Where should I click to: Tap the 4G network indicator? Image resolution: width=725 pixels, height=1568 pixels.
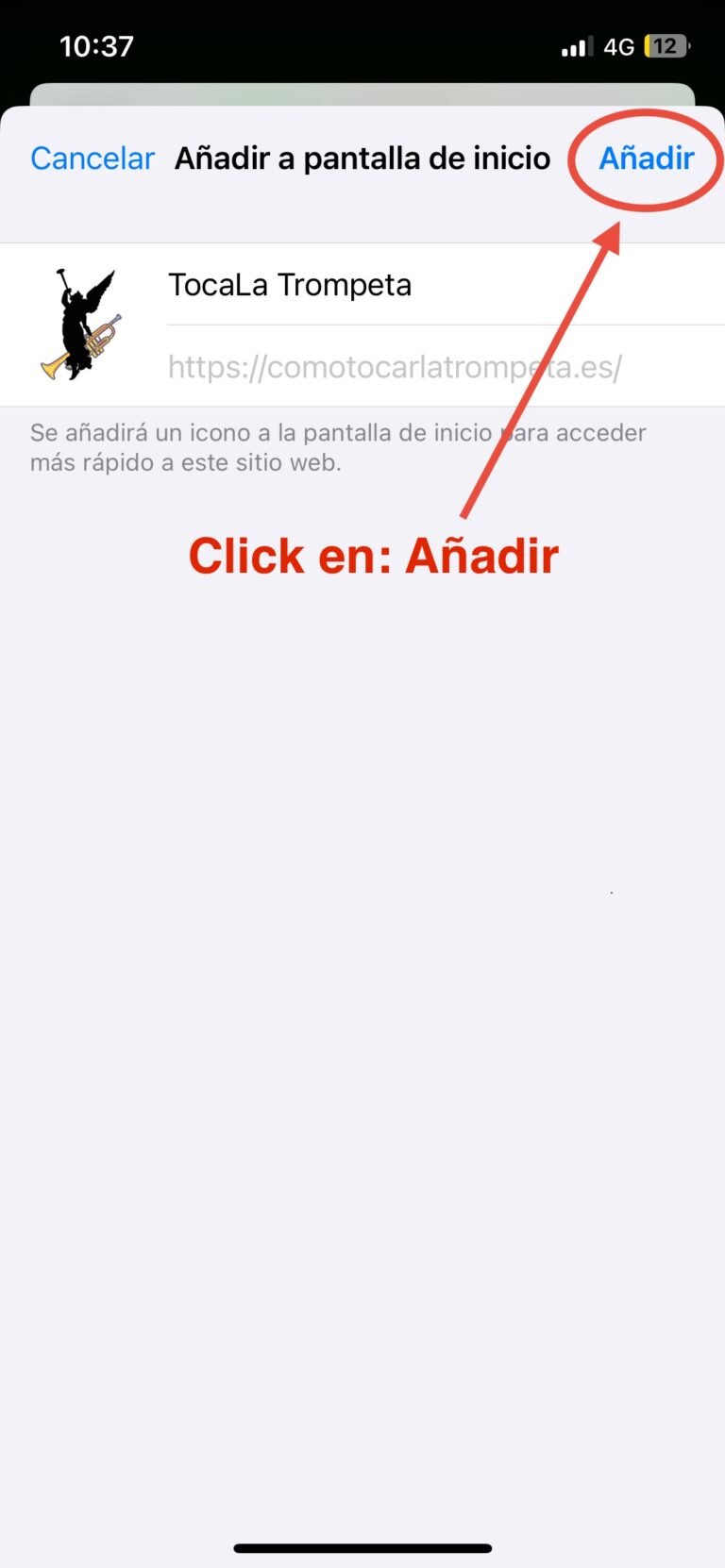point(618,45)
